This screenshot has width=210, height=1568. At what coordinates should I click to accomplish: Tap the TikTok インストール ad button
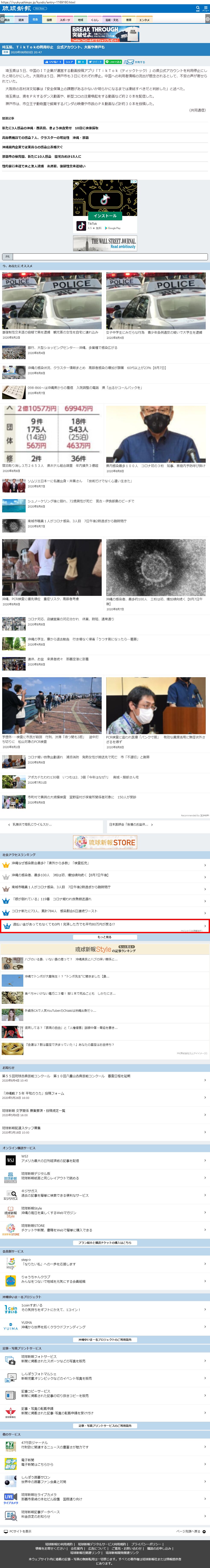point(105,216)
